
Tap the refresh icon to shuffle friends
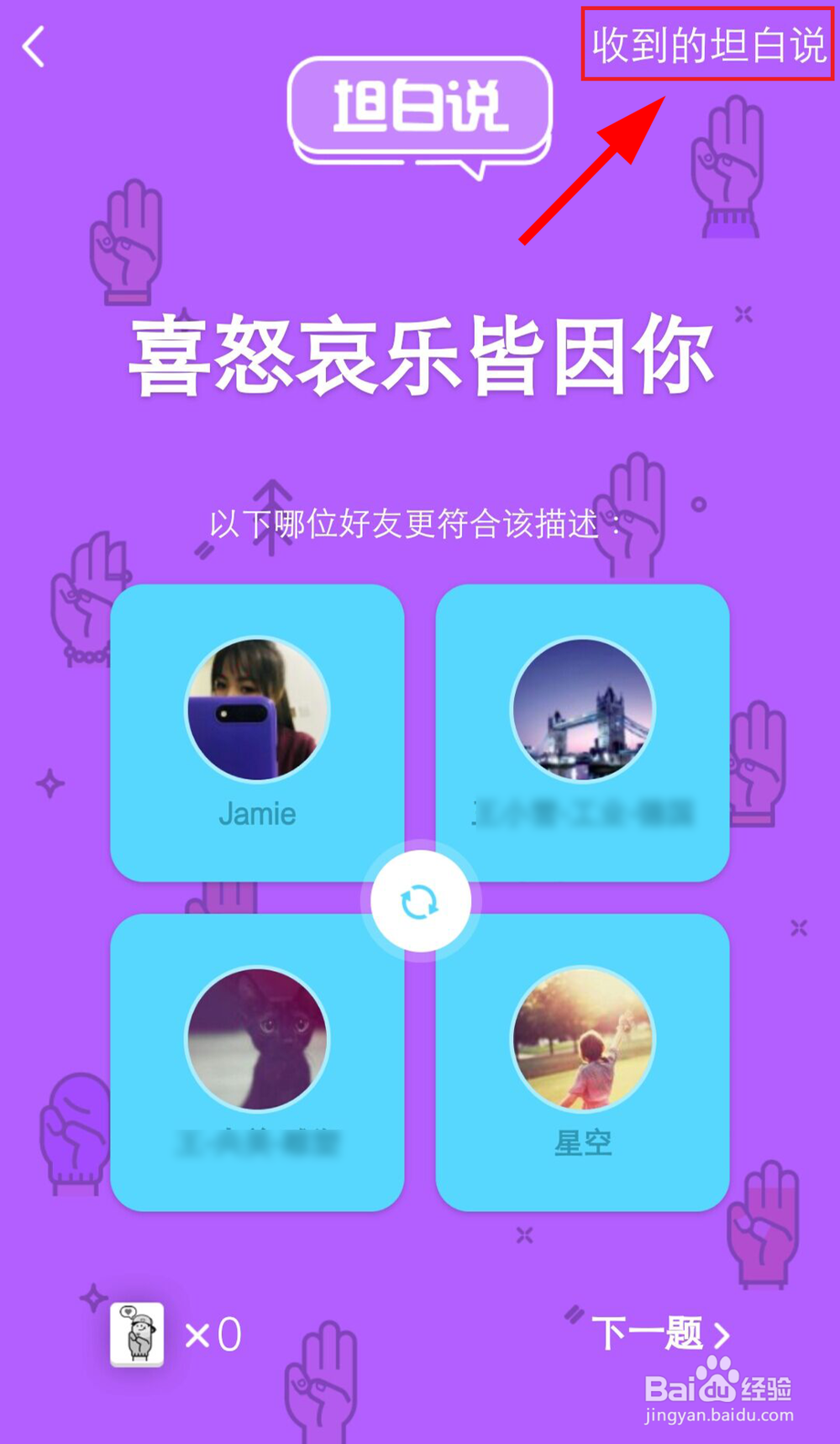point(420,900)
